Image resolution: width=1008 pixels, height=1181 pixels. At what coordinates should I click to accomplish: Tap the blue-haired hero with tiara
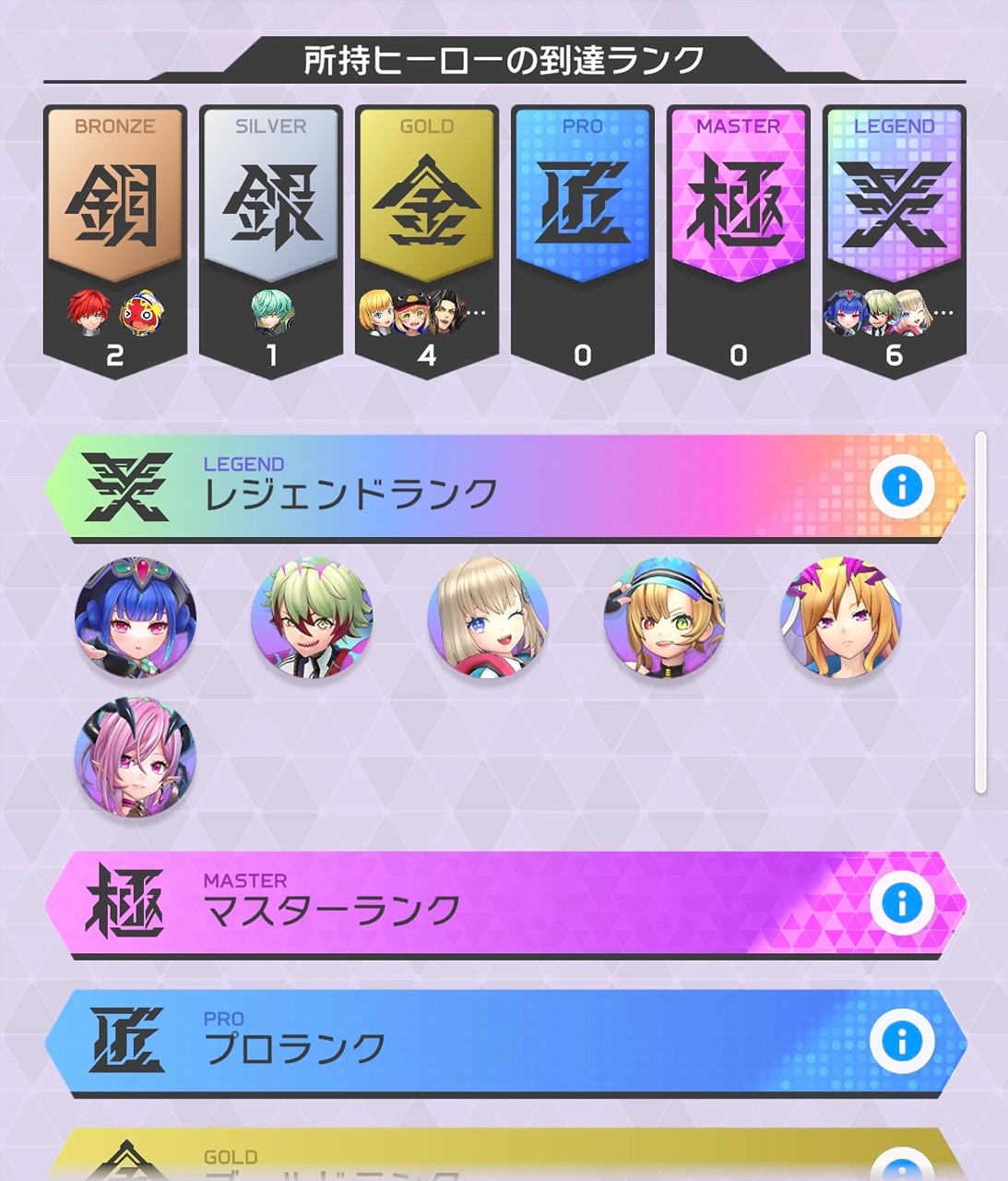pos(136,617)
